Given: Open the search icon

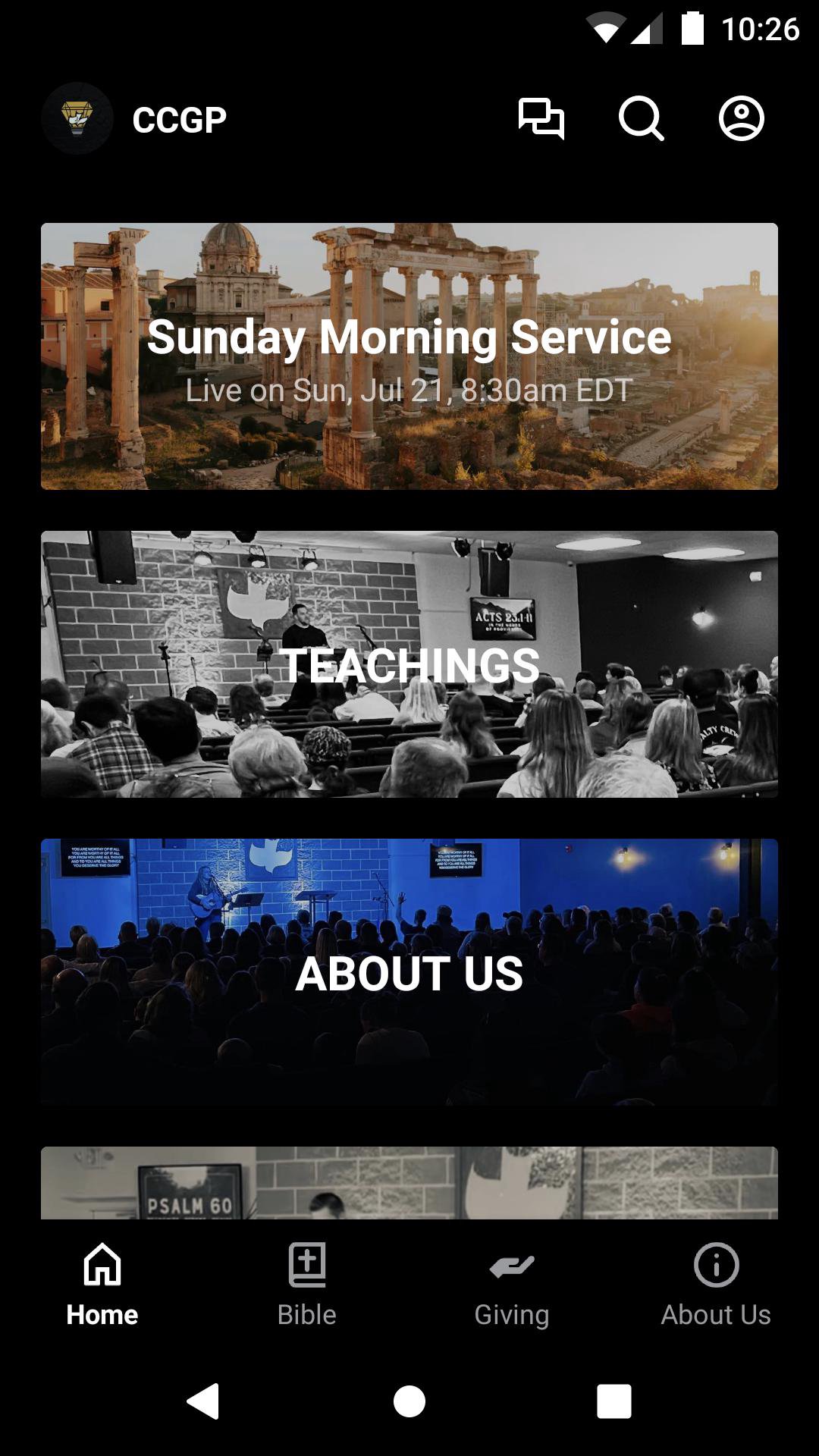Looking at the screenshot, I should (x=642, y=119).
